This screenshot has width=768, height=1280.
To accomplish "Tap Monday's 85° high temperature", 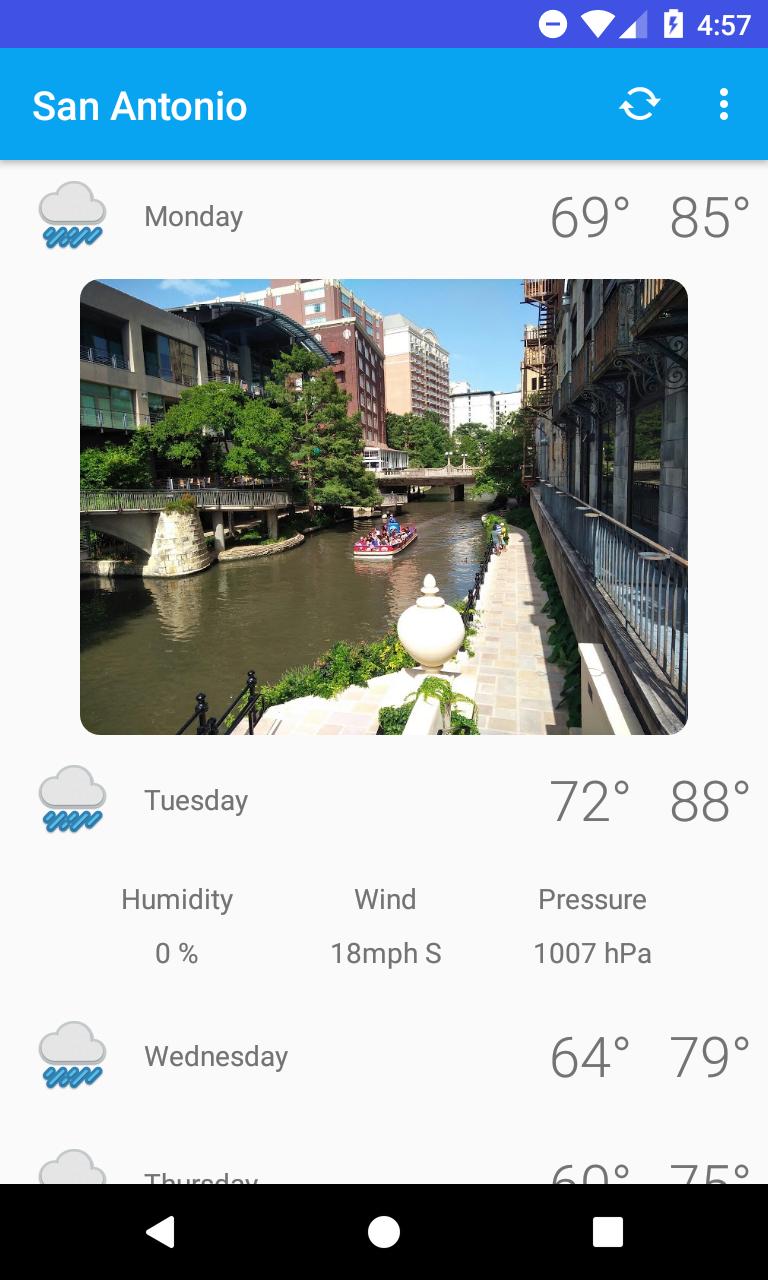I will [x=711, y=215].
